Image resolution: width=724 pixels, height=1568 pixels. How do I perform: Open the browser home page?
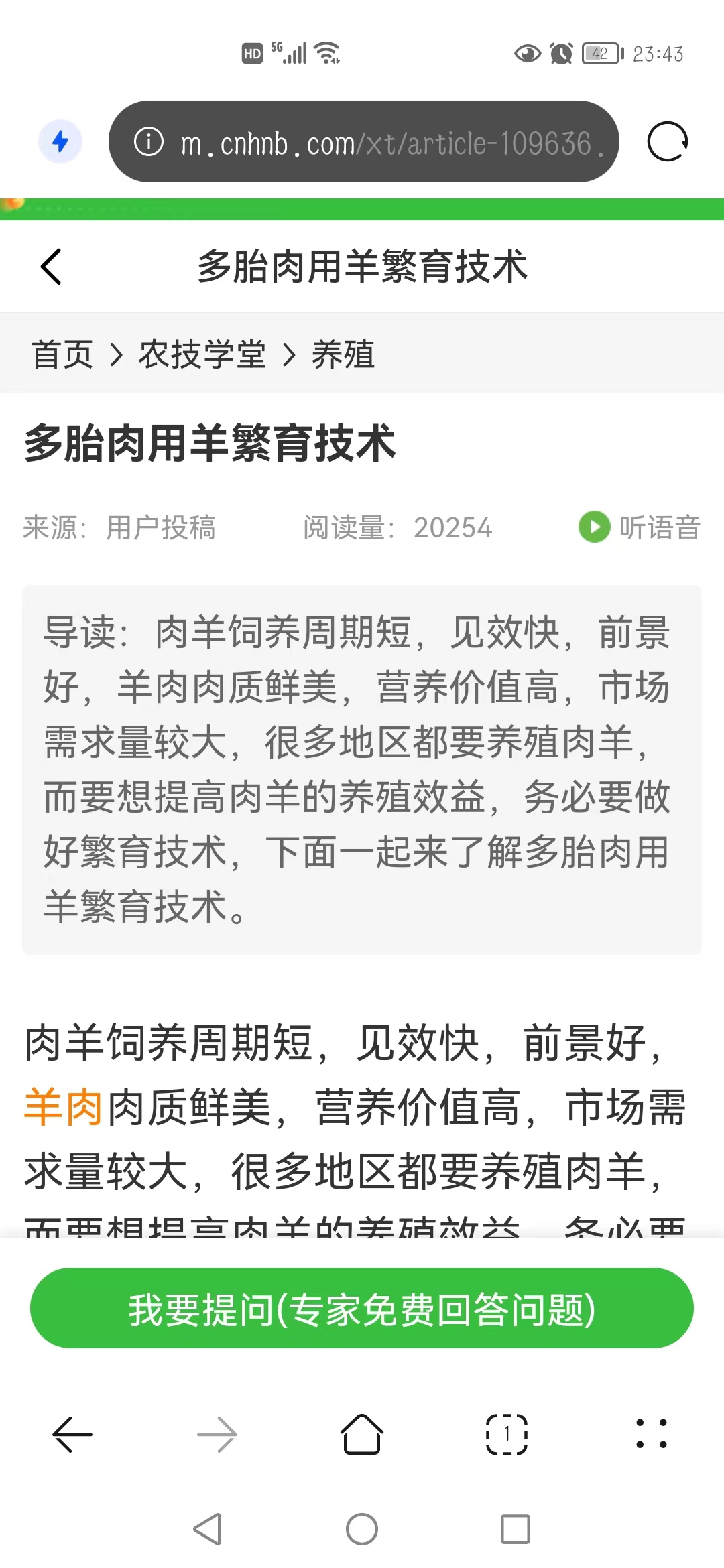[362, 1435]
